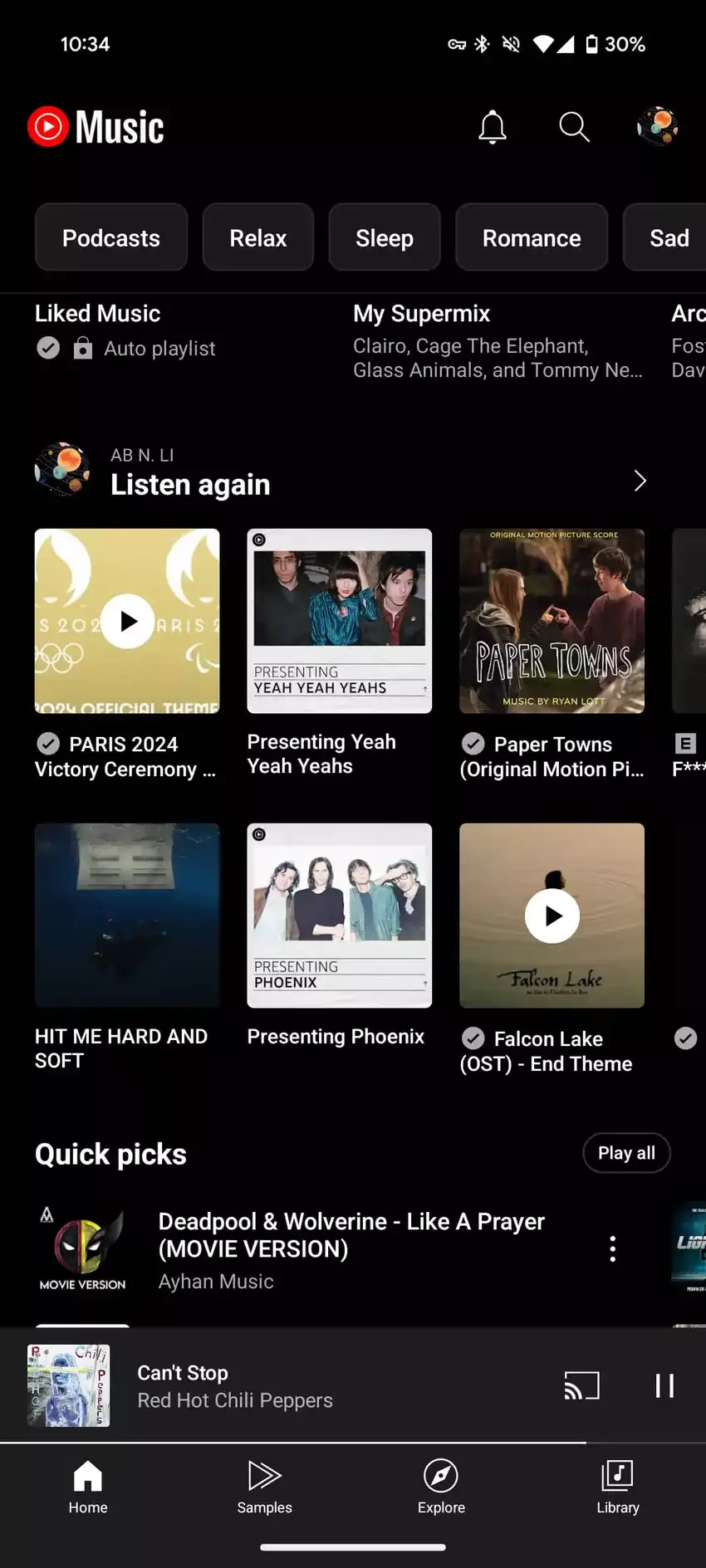Select the Relax chip
The height and width of the screenshot is (1568, 706).
(x=257, y=237)
